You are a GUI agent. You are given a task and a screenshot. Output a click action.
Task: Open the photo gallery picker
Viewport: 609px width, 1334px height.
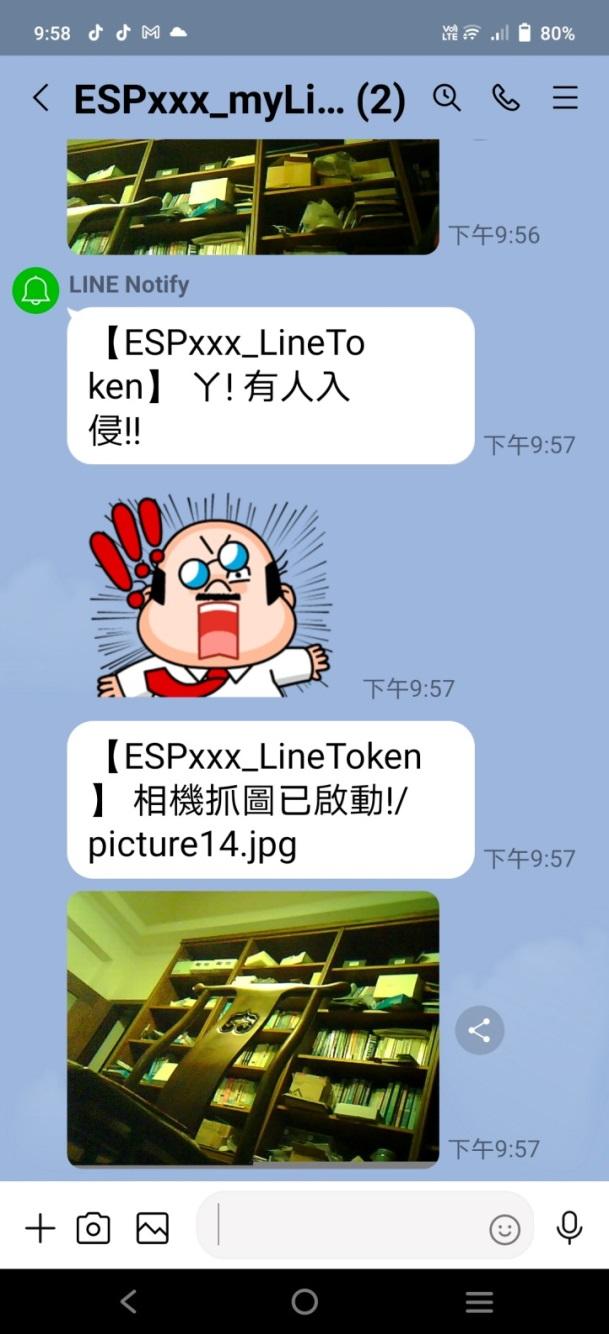[153, 1228]
